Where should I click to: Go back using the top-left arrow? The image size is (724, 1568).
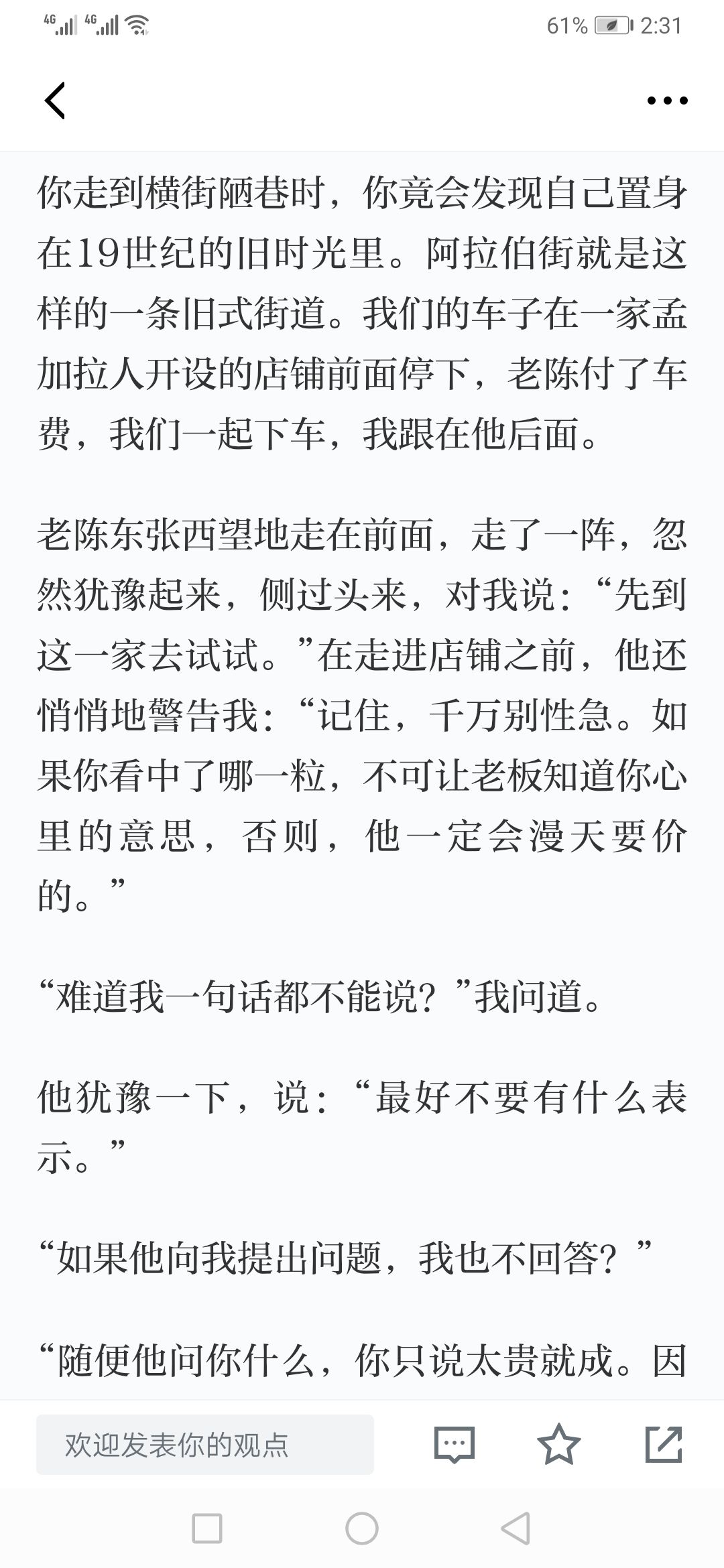[x=55, y=101]
